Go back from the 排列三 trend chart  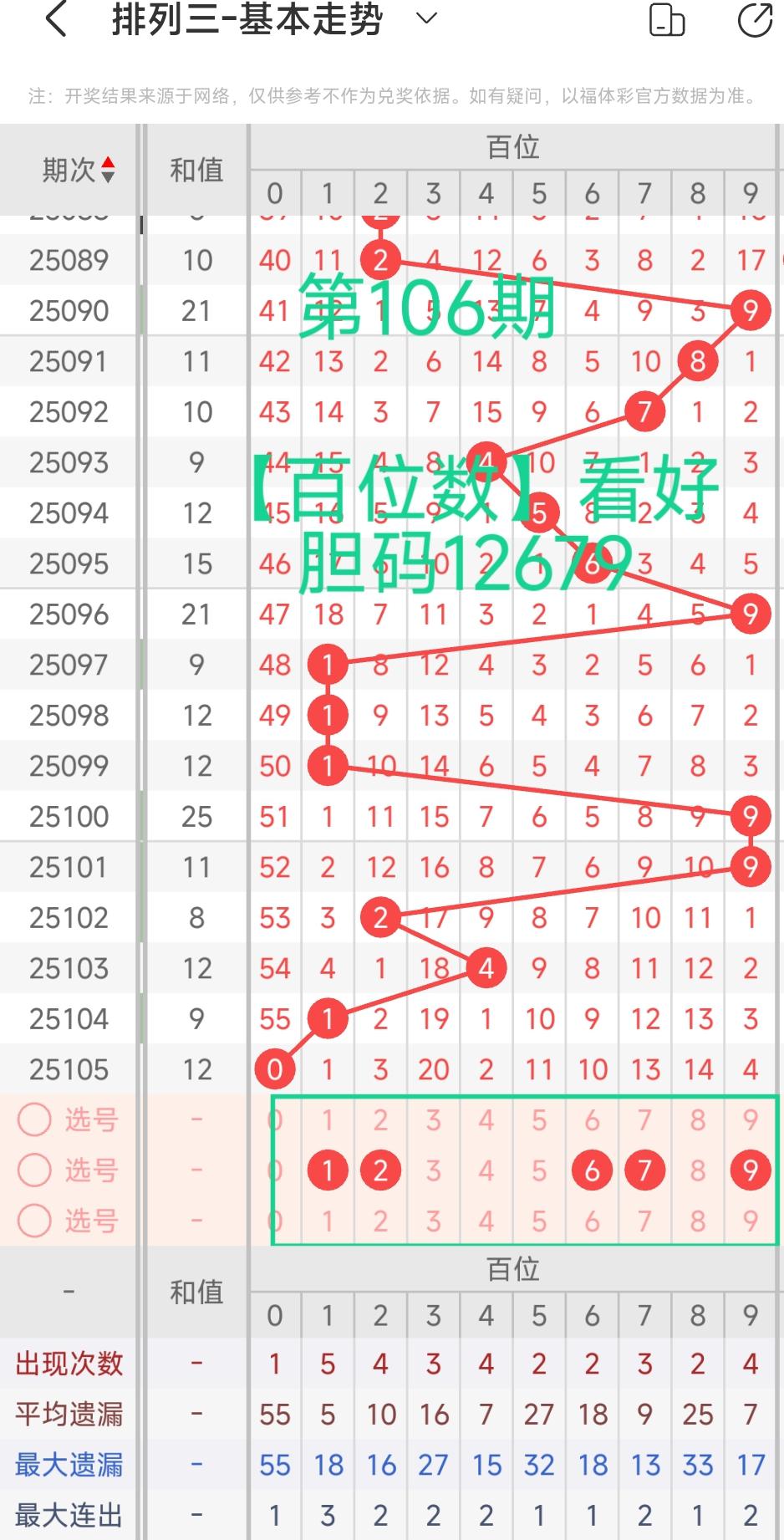coord(56,20)
